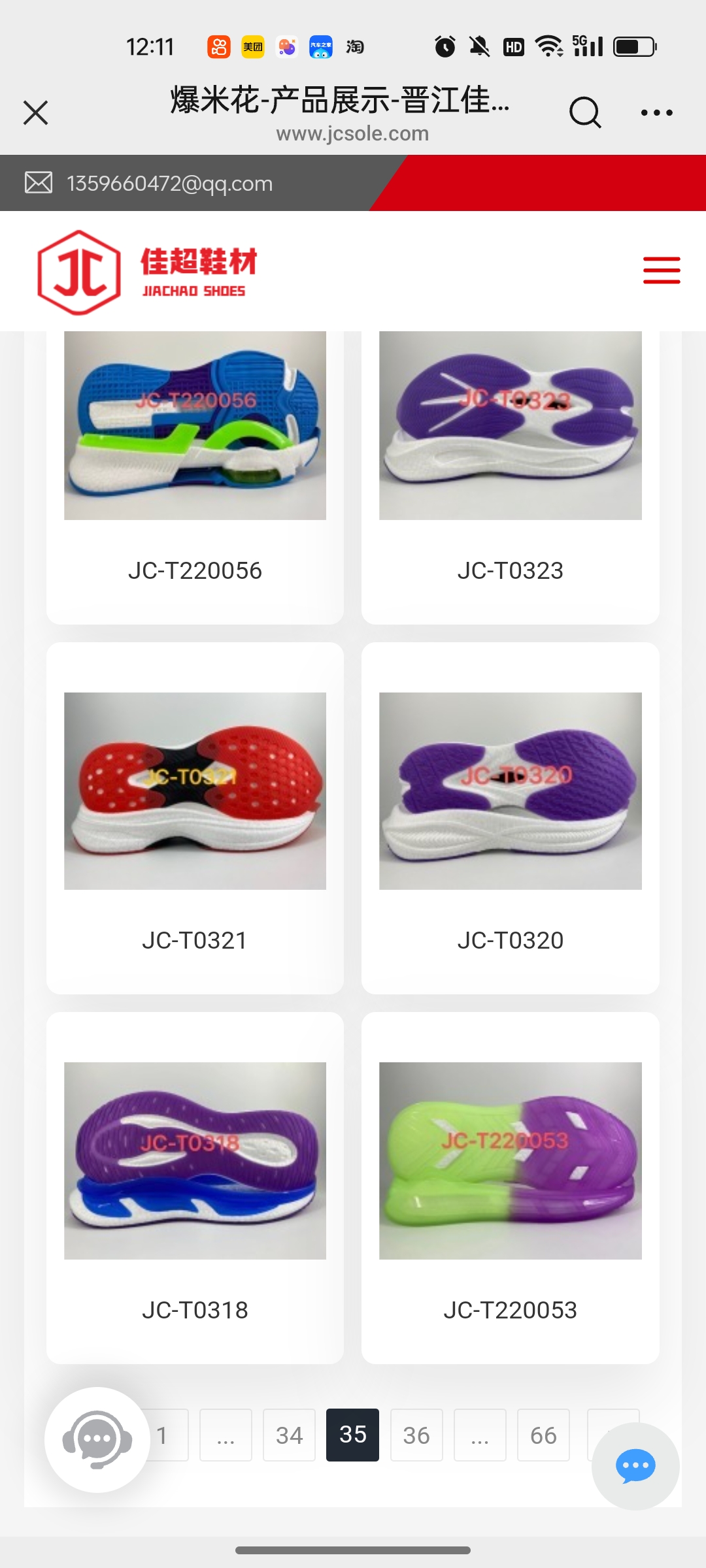Go to last page 66

click(543, 1435)
